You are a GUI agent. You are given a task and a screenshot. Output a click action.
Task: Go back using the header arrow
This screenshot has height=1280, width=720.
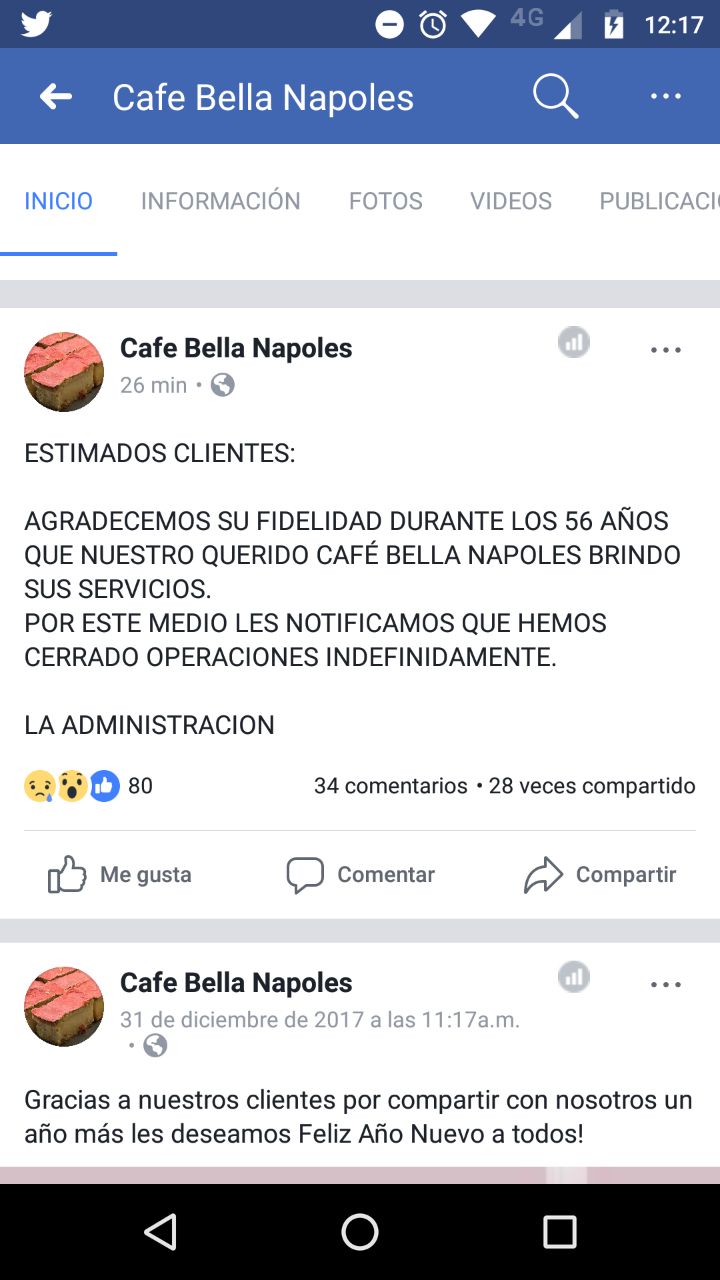point(56,97)
